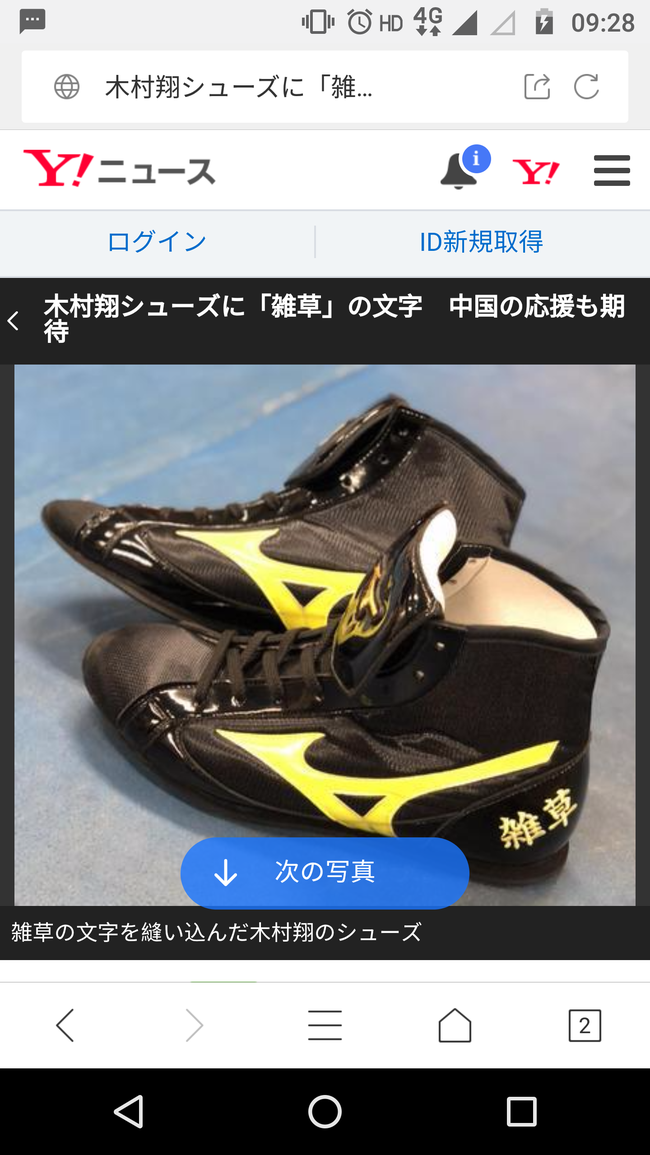Screen dimensions: 650x1155
Task: Open the Yahoo News home logo
Action: point(120,171)
